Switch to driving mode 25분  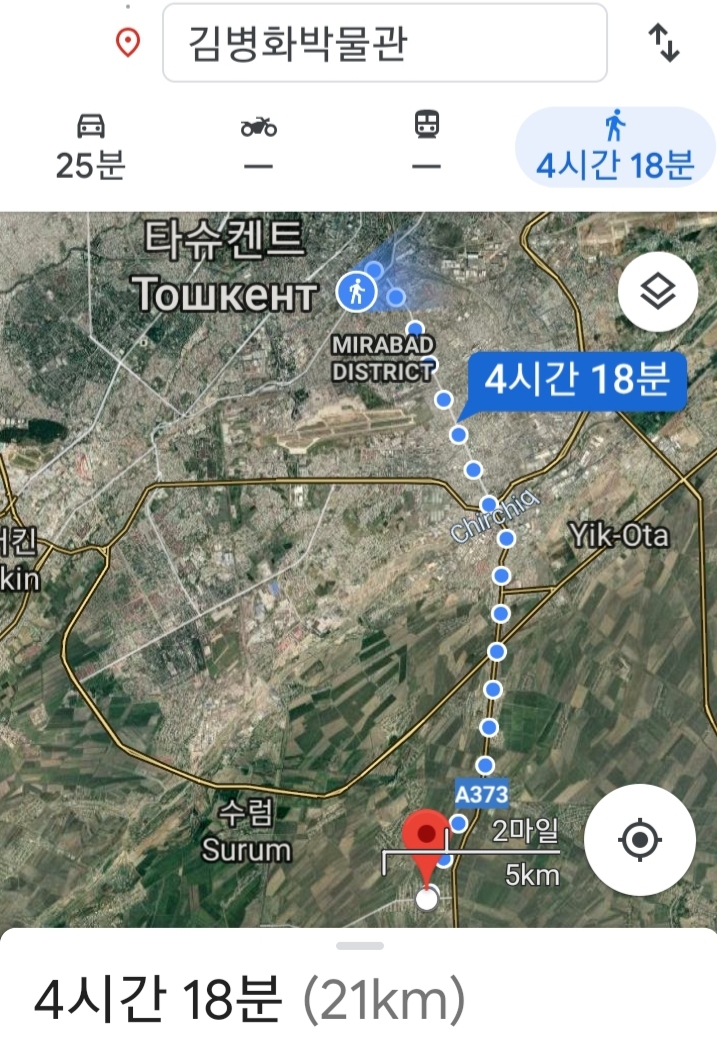(90, 147)
